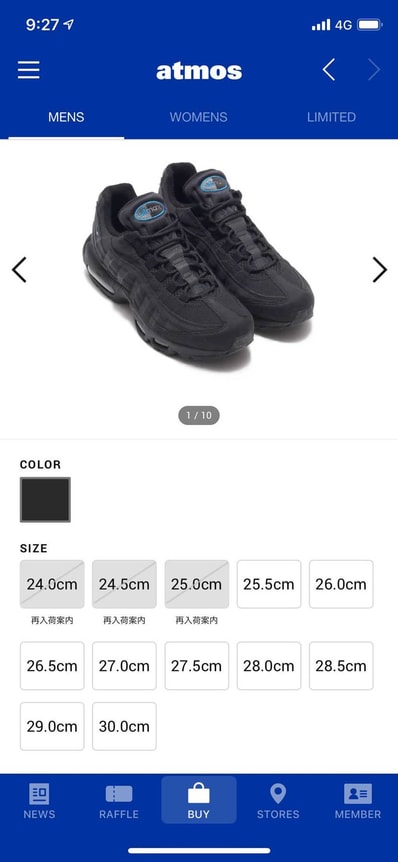Pick size 27.0cm
398x862 pixels.
tap(124, 666)
